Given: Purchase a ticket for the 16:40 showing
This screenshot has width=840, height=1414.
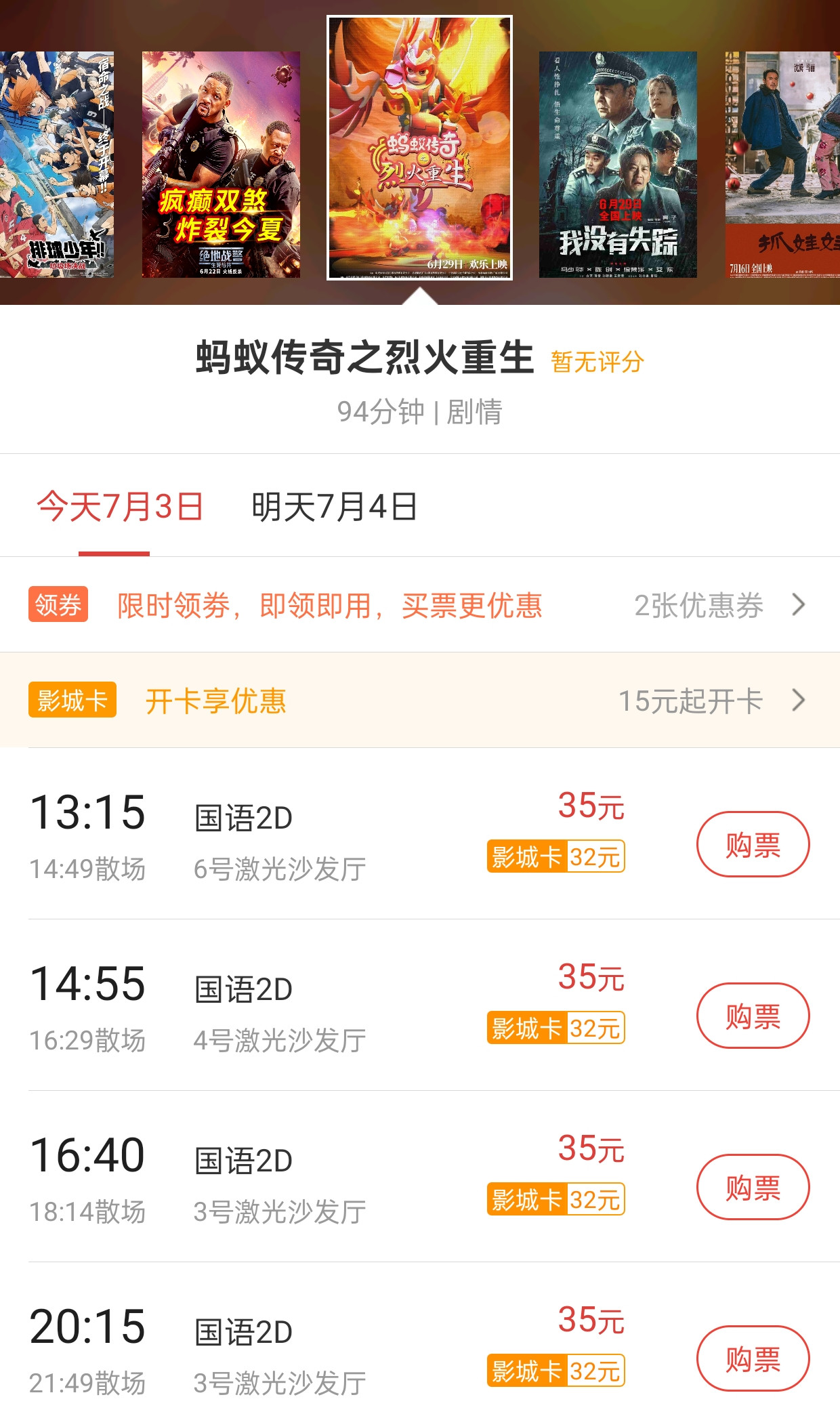Looking at the screenshot, I should click(x=753, y=1187).
